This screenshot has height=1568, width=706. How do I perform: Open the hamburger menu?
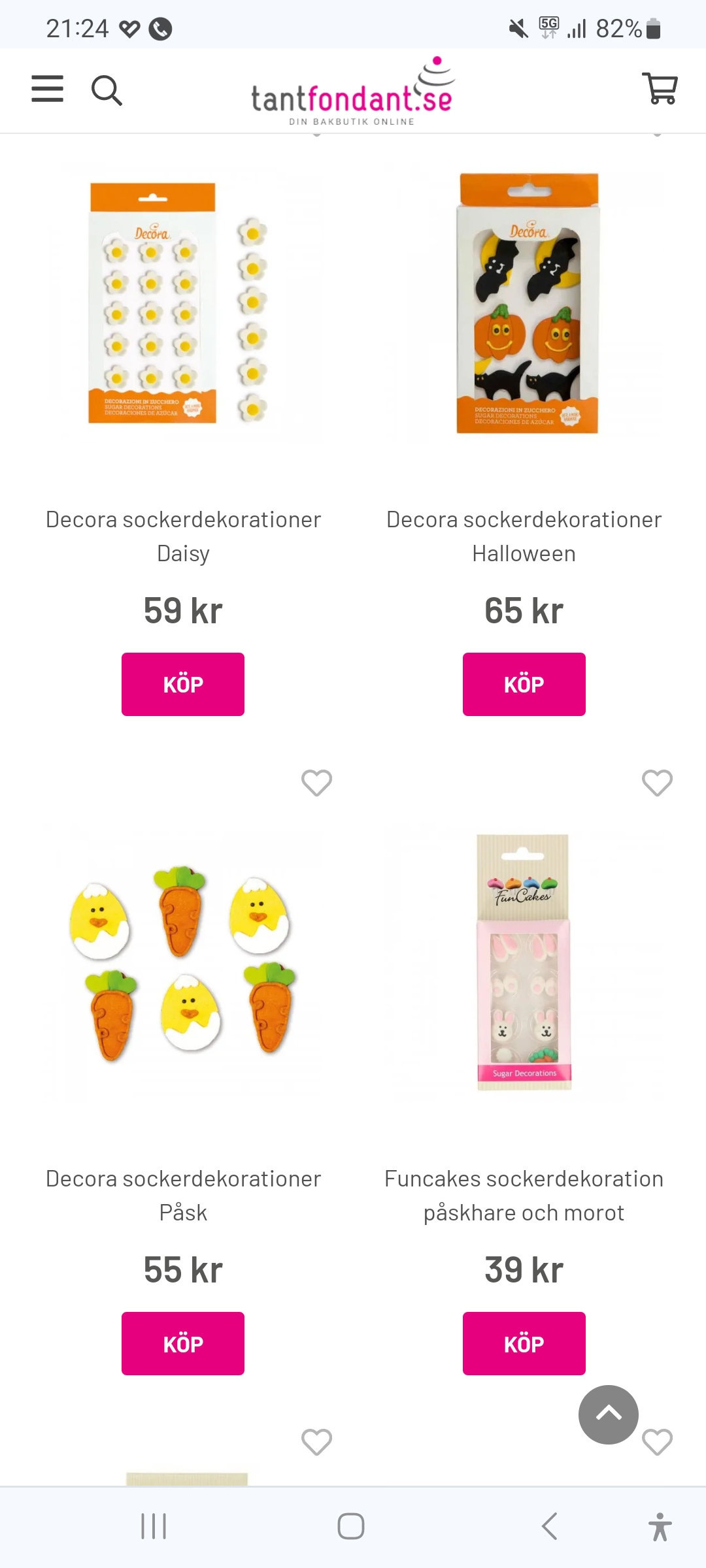[x=48, y=89]
